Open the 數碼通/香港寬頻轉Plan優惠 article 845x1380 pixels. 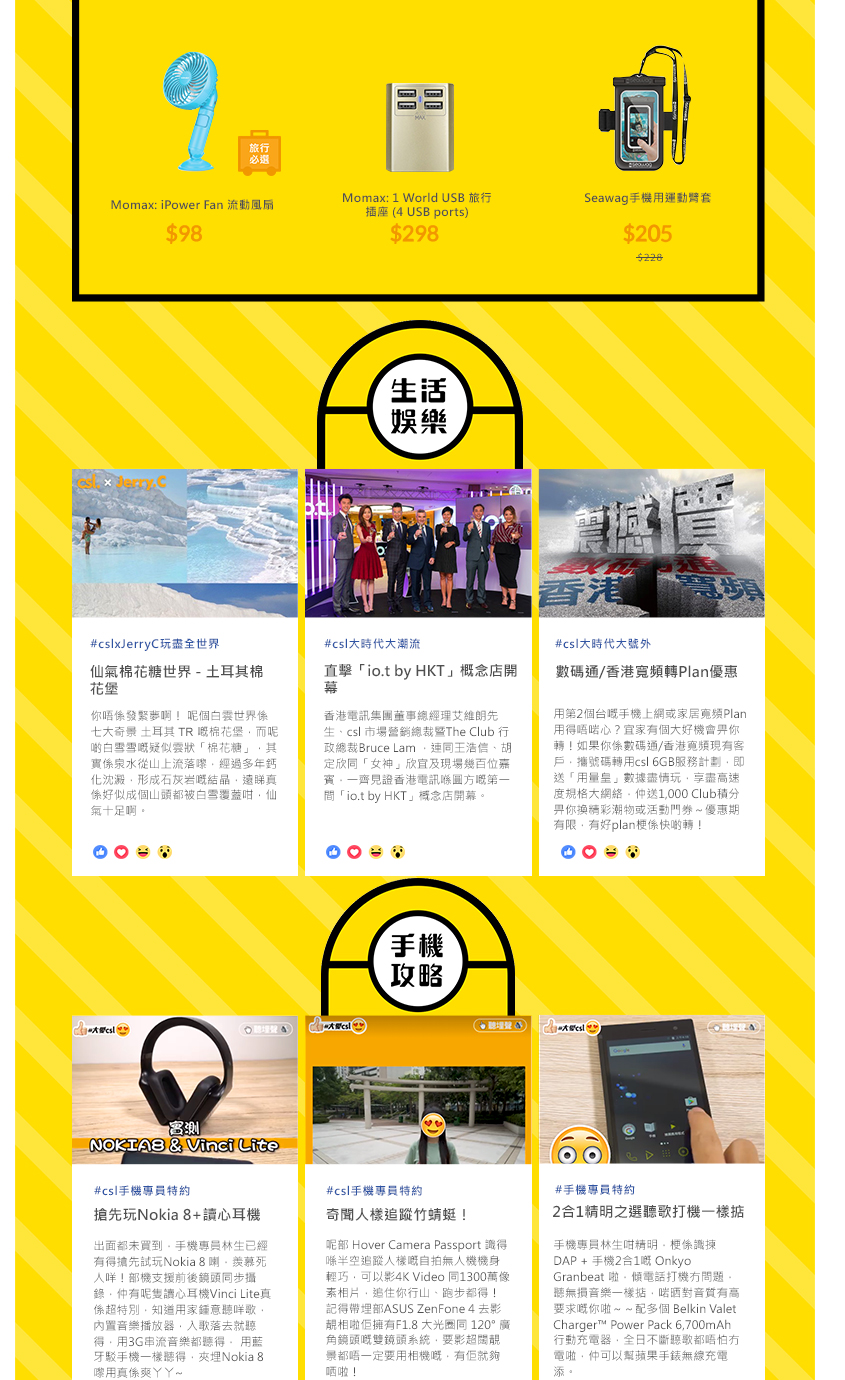coord(646,672)
